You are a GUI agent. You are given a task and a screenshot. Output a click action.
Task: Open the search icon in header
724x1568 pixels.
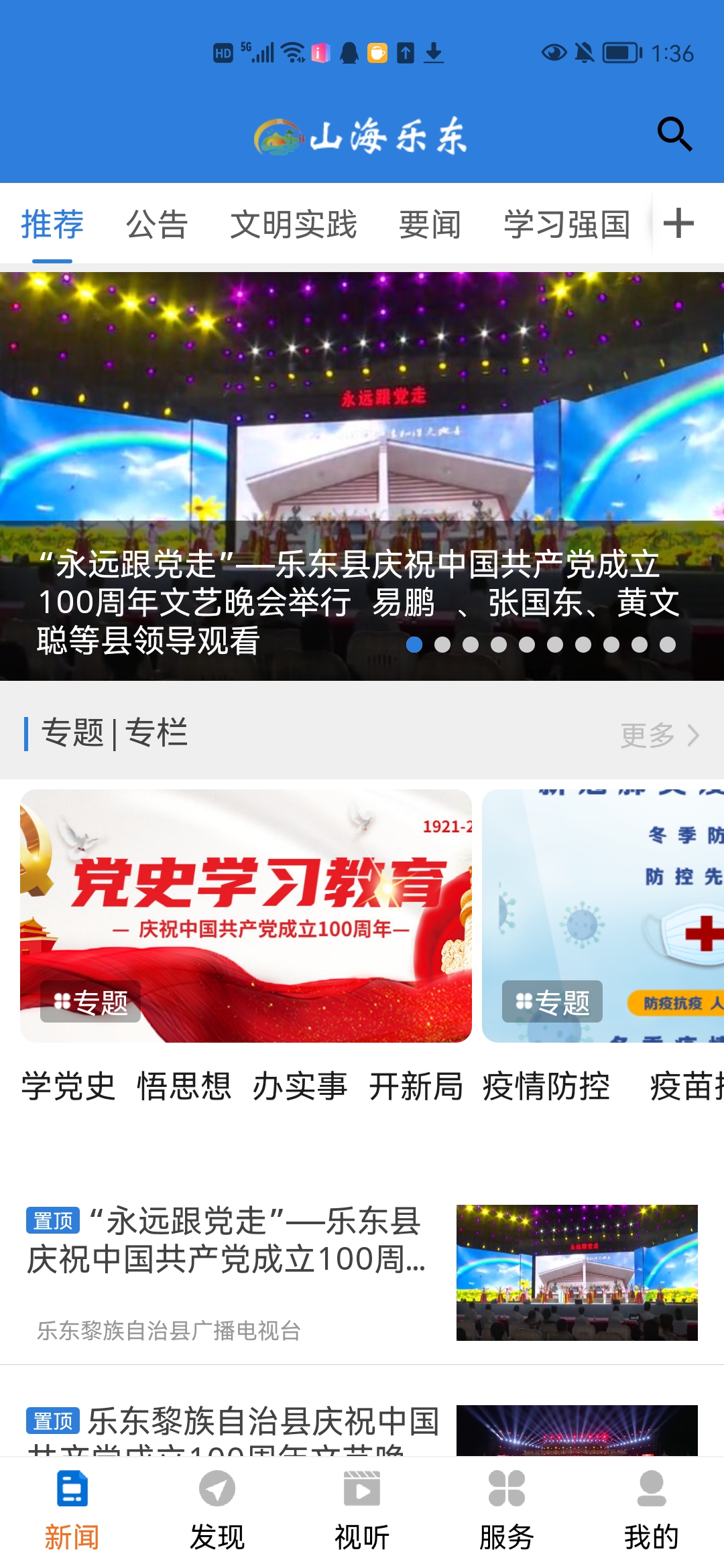pos(674,134)
